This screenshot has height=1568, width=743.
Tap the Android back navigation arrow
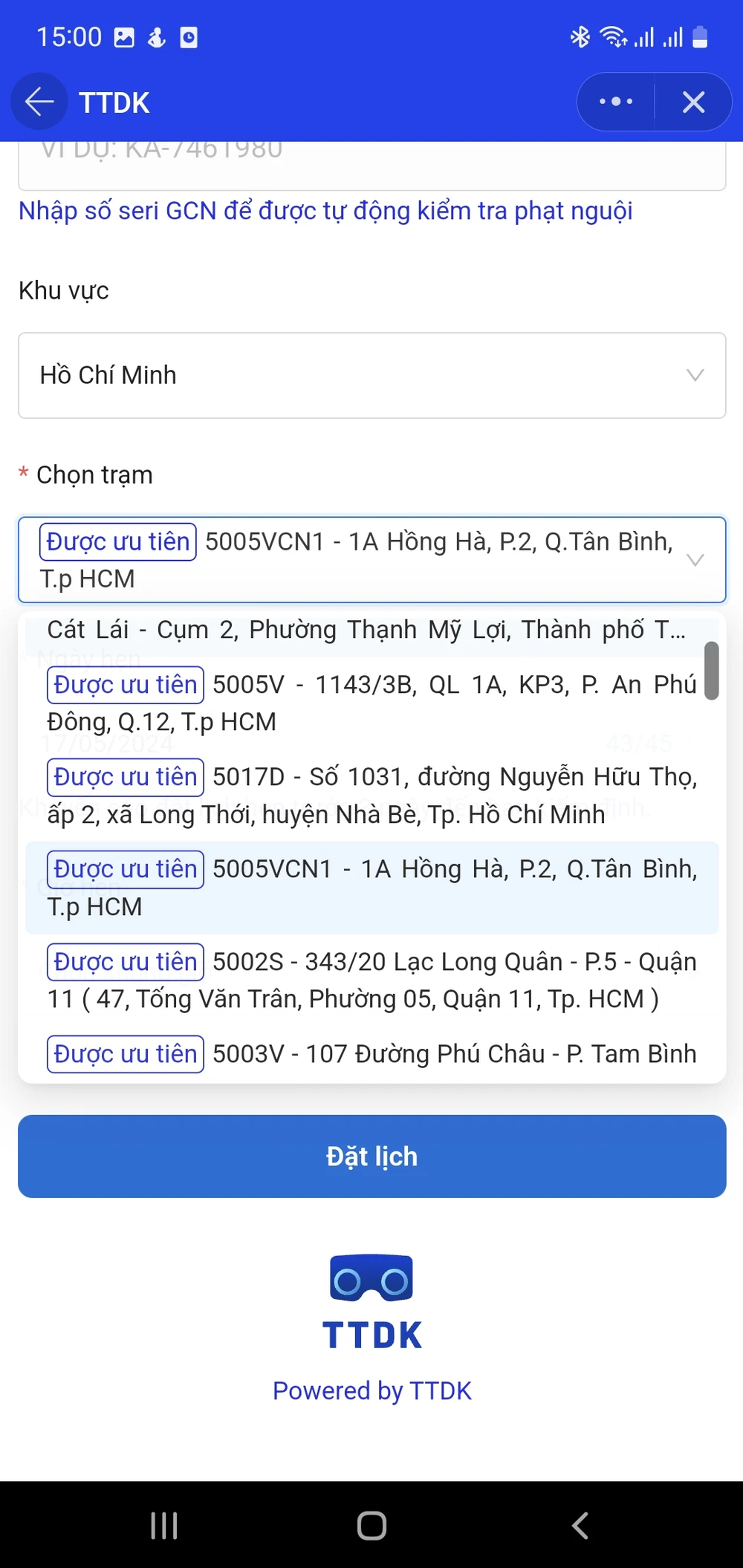(x=581, y=1526)
